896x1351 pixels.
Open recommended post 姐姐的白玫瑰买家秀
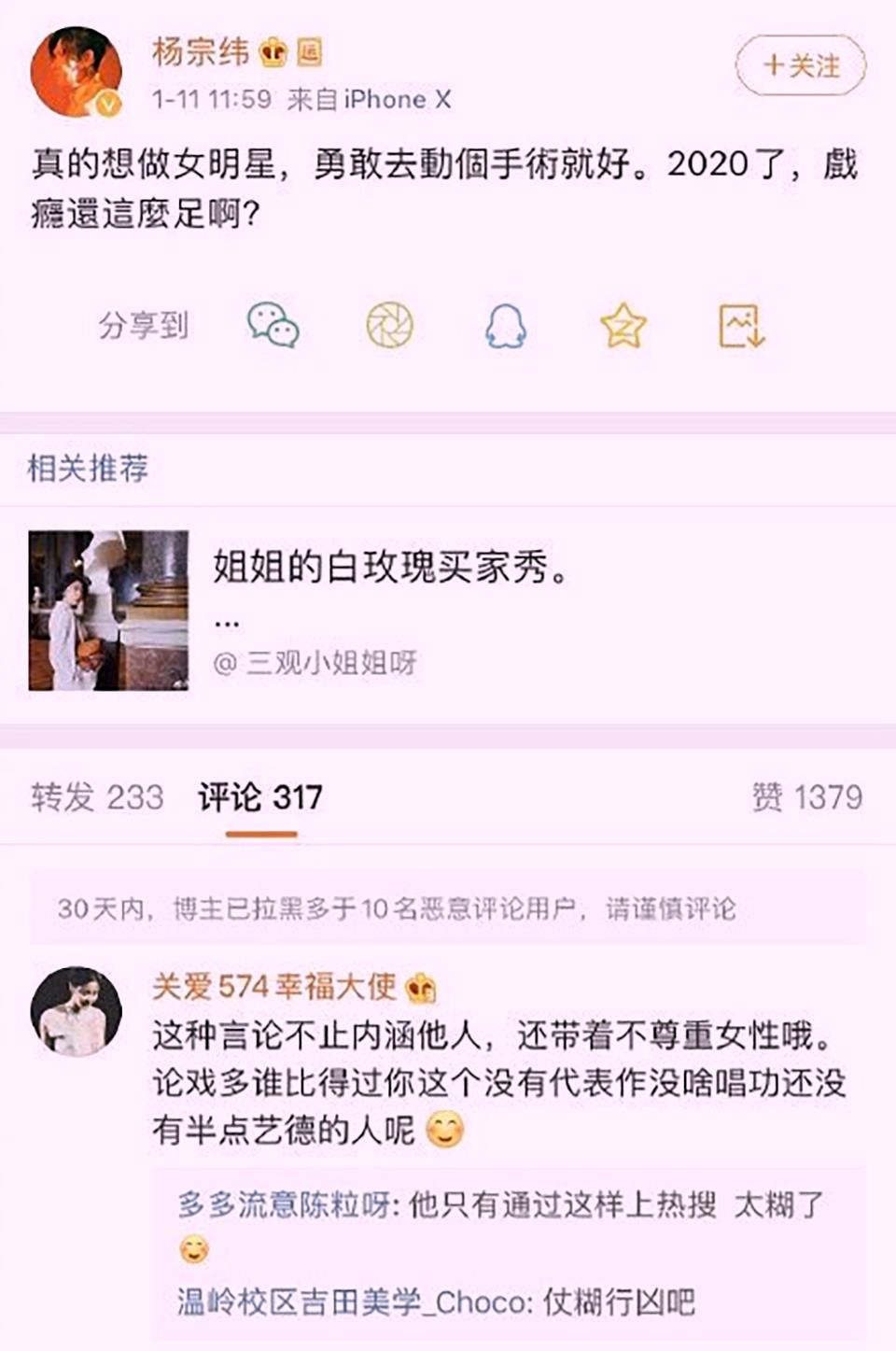click(x=392, y=567)
